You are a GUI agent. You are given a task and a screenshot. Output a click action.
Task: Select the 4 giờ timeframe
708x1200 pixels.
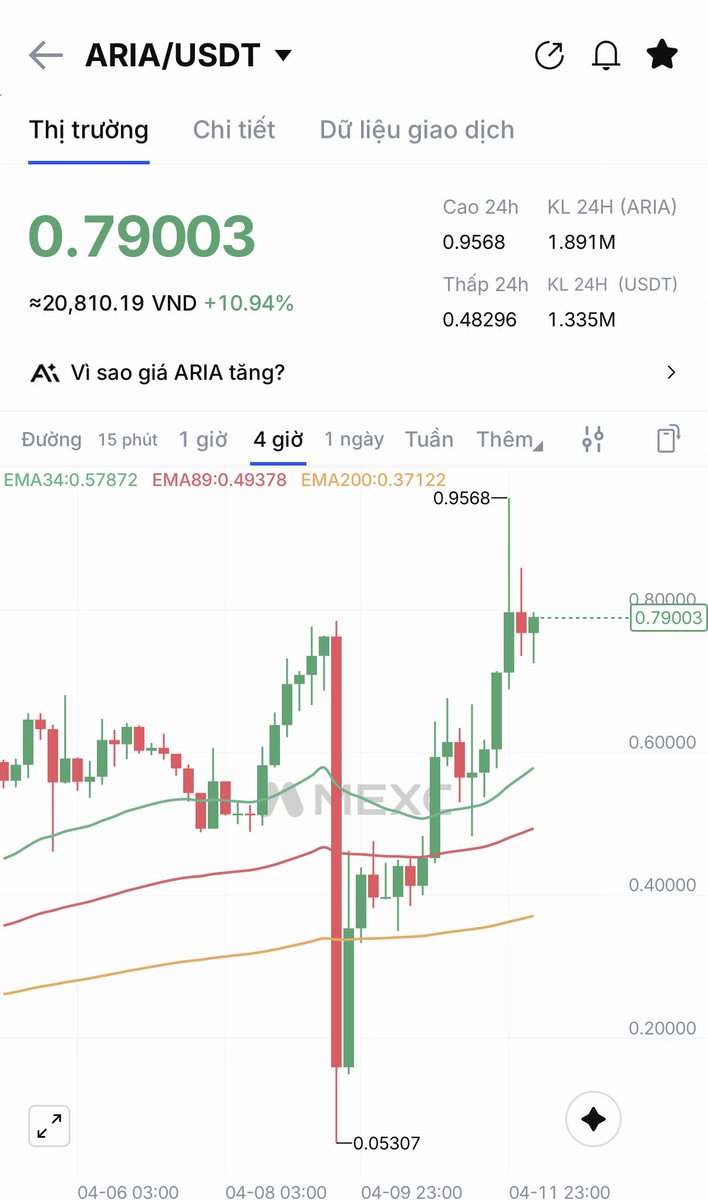point(278,440)
